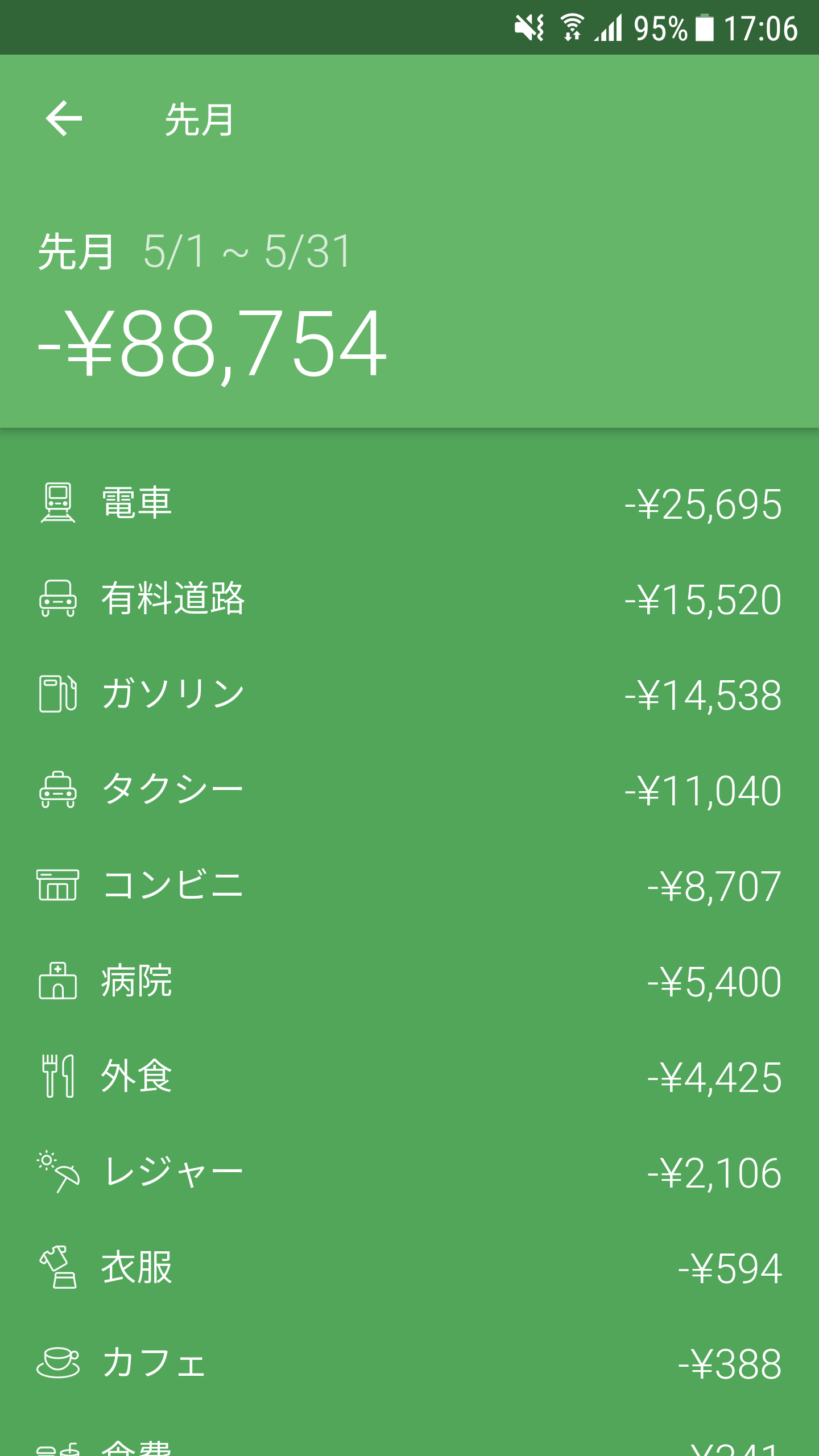Viewport: 819px width, 1456px height.
Task: Show コンビニ spending breakdown
Action: [409, 886]
